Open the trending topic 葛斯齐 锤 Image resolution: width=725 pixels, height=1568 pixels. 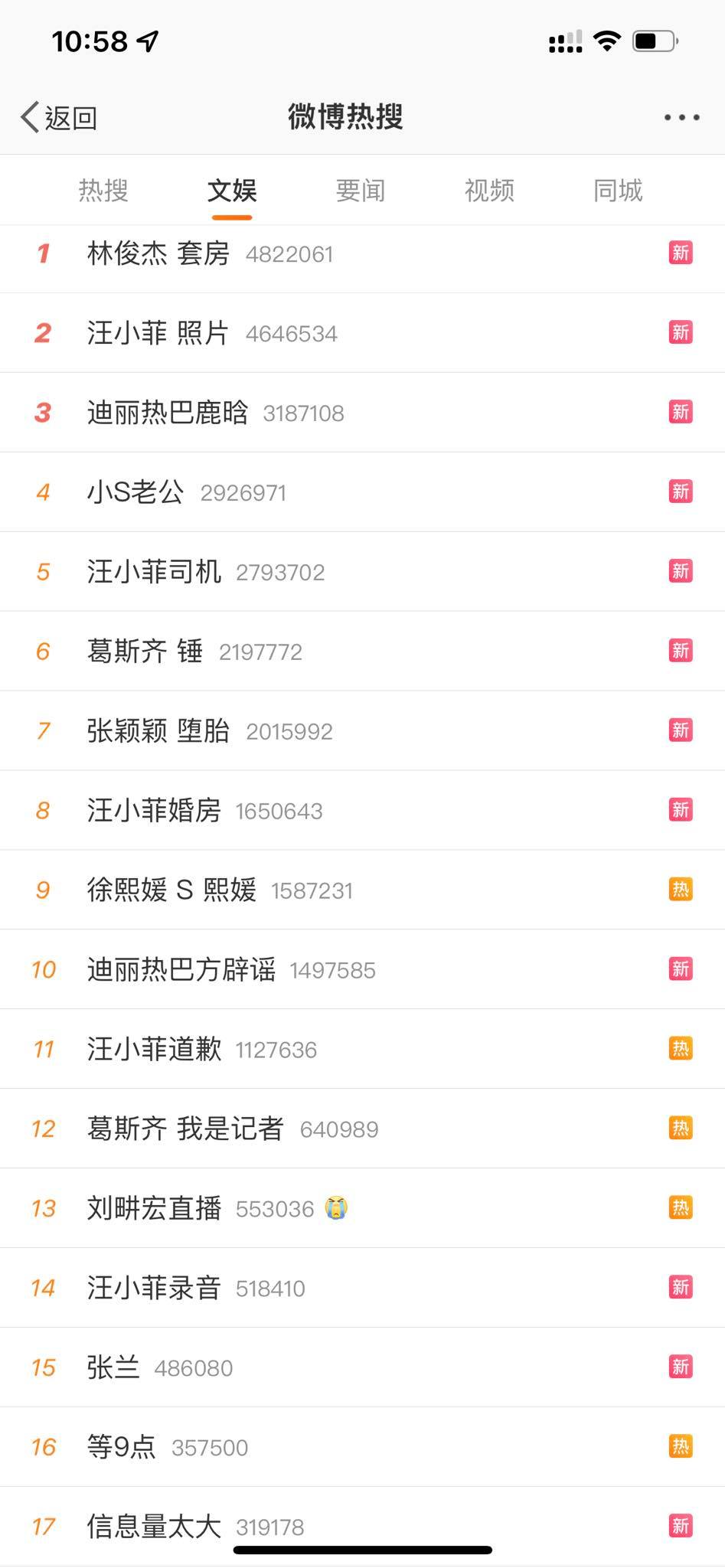point(145,652)
